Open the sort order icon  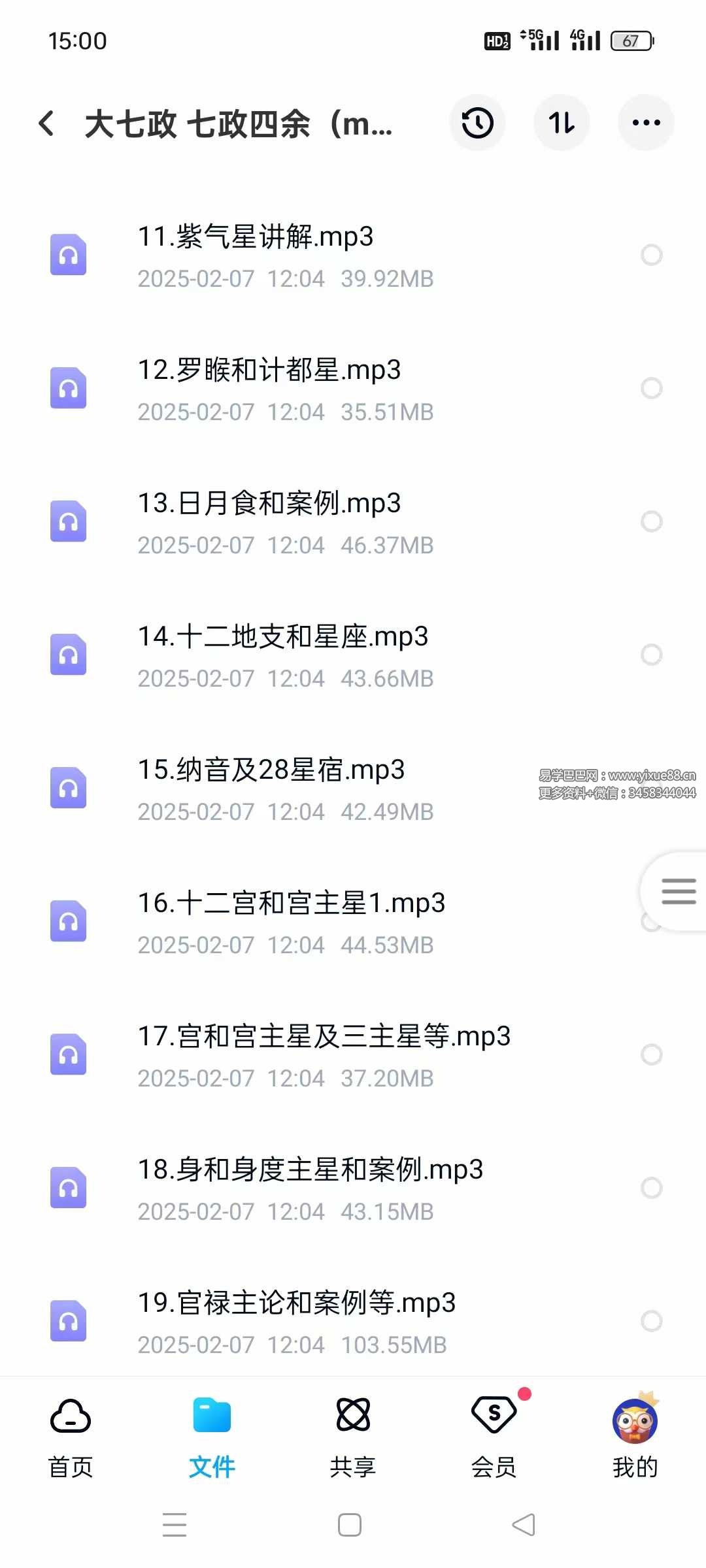[562, 123]
